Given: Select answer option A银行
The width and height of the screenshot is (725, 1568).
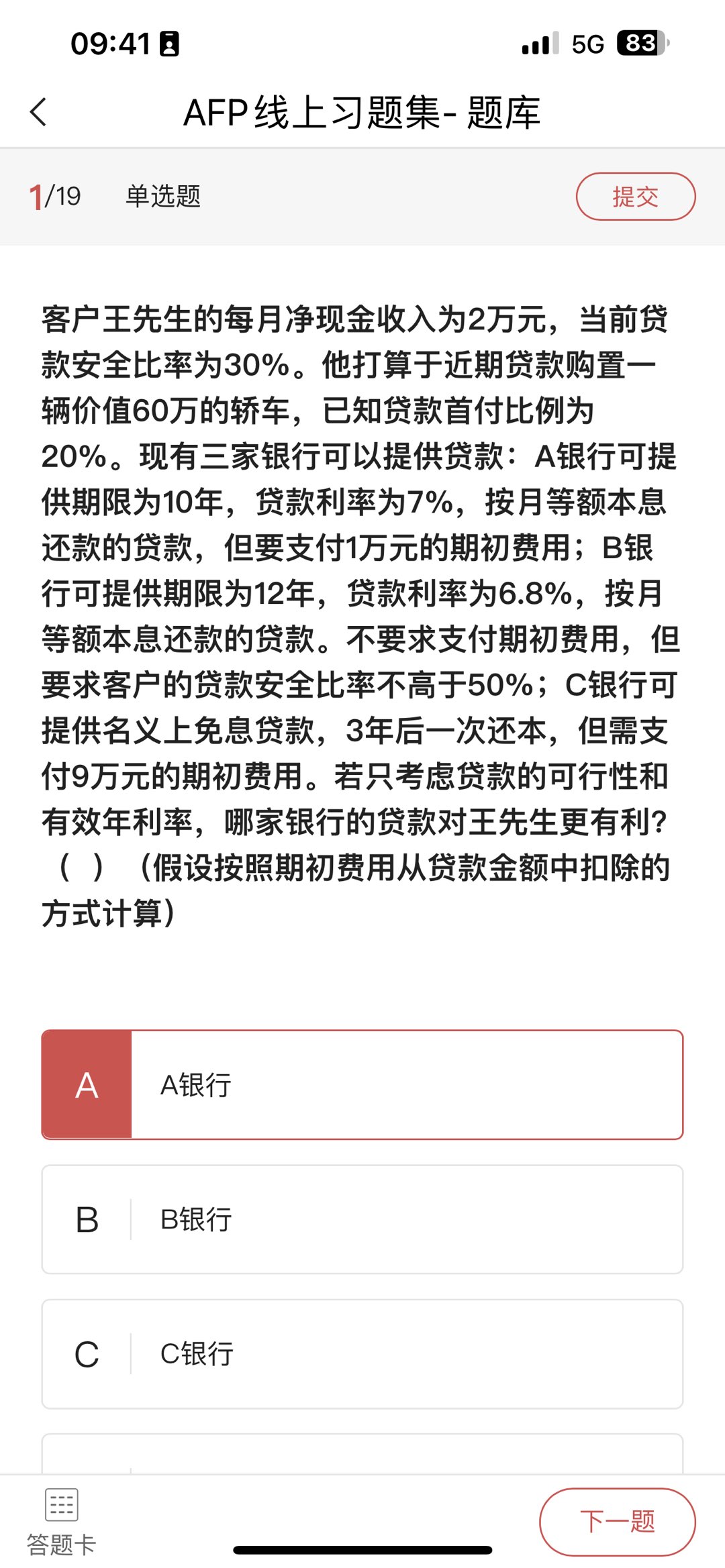Looking at the screenshot, I should point(362,1085).
